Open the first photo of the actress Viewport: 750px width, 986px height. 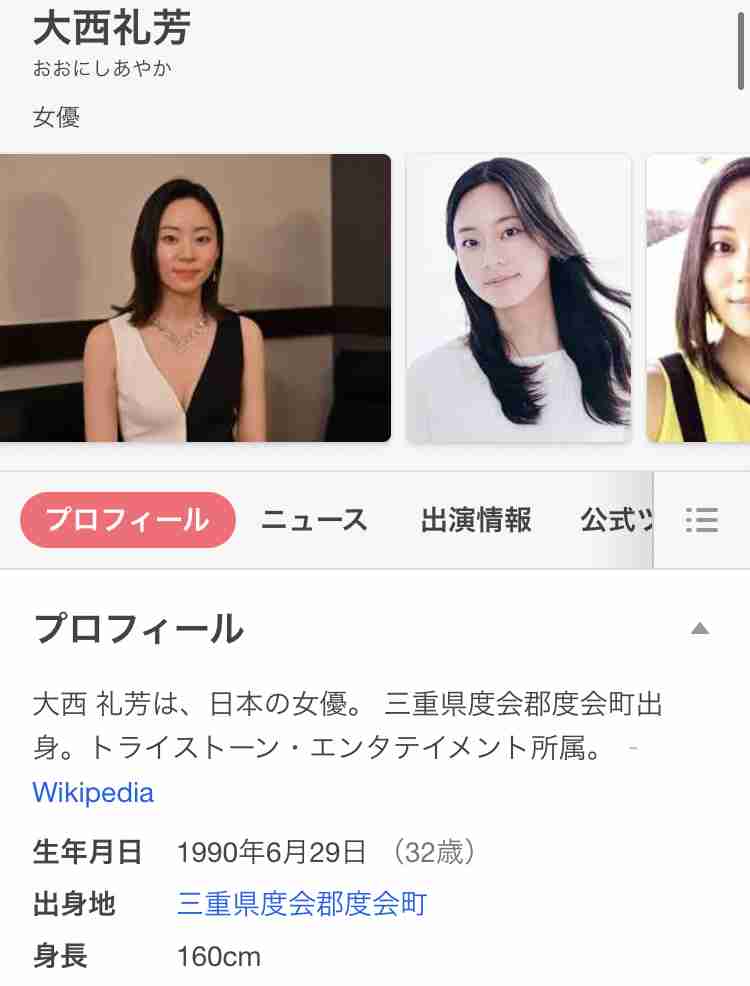pyautogui.click(x=196, y=297)
